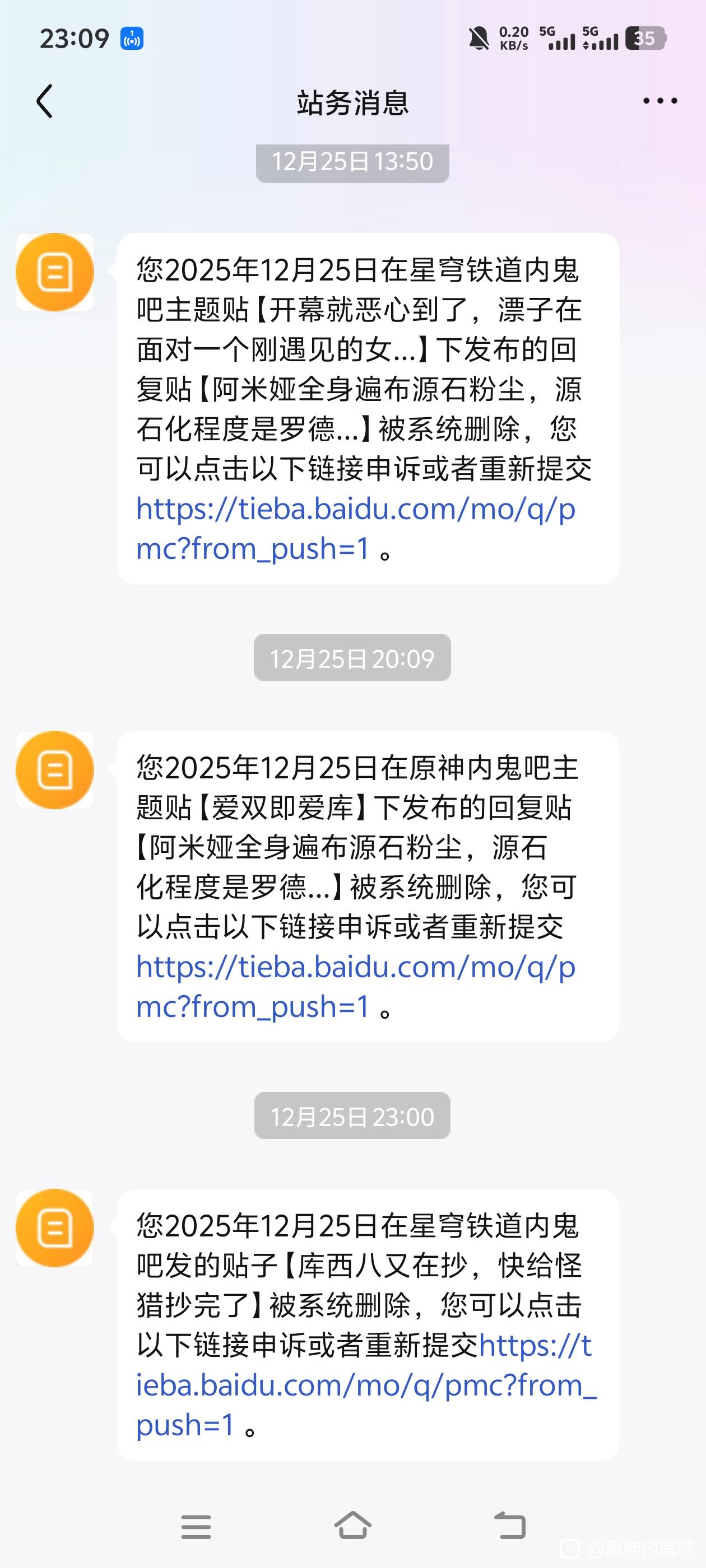
Task: Open the three-dot overflow menu
Action: pos(660,101)
